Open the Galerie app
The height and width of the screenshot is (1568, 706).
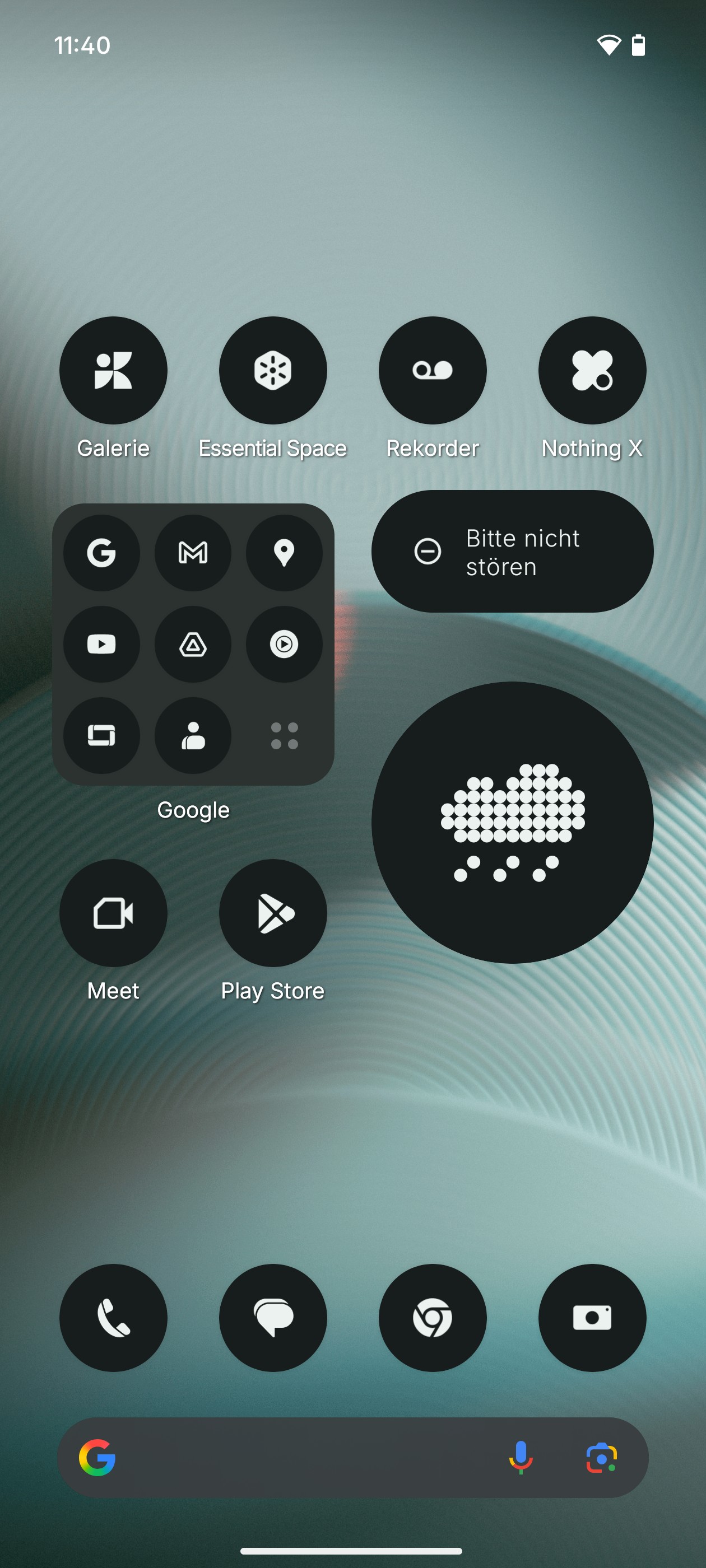click(113, 370)
